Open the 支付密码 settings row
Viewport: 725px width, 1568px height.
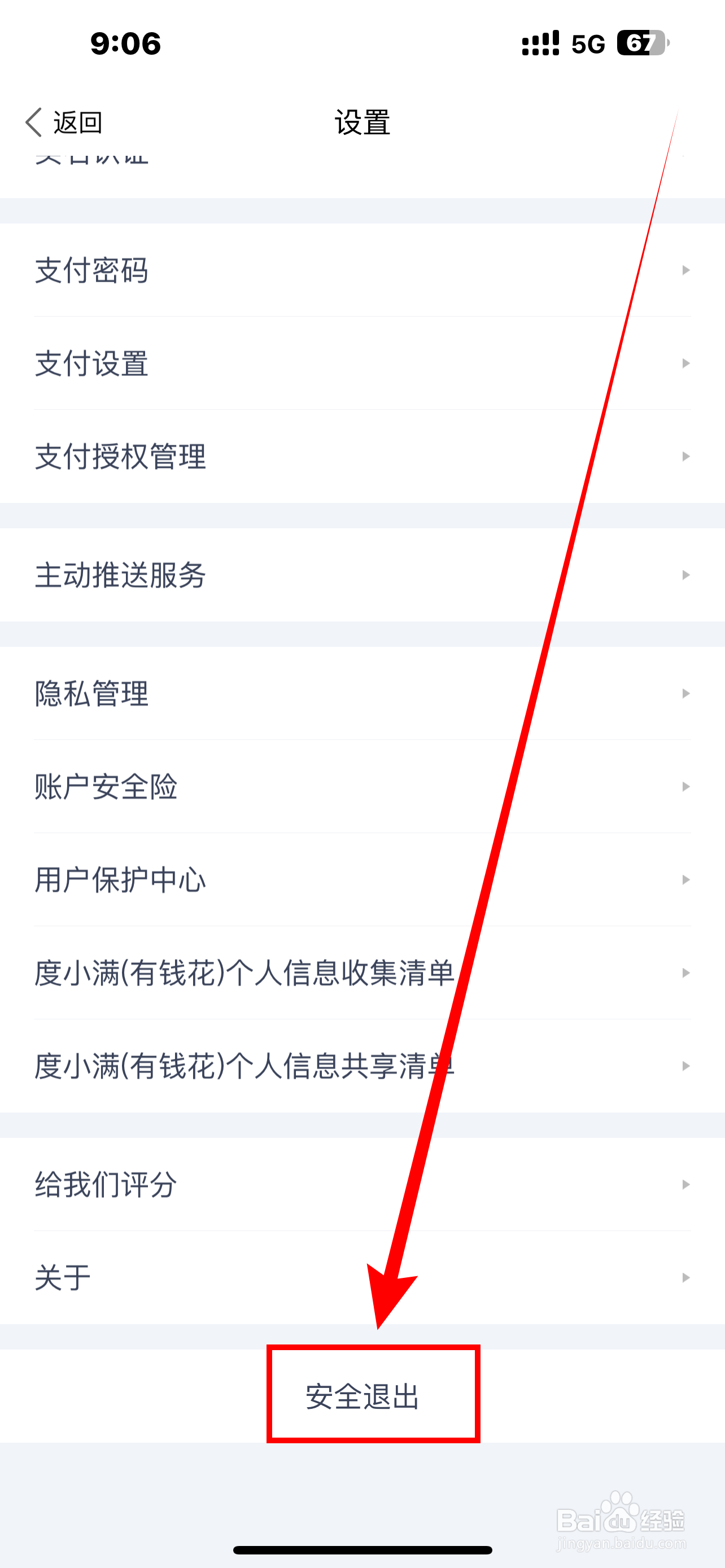point(362,270)
